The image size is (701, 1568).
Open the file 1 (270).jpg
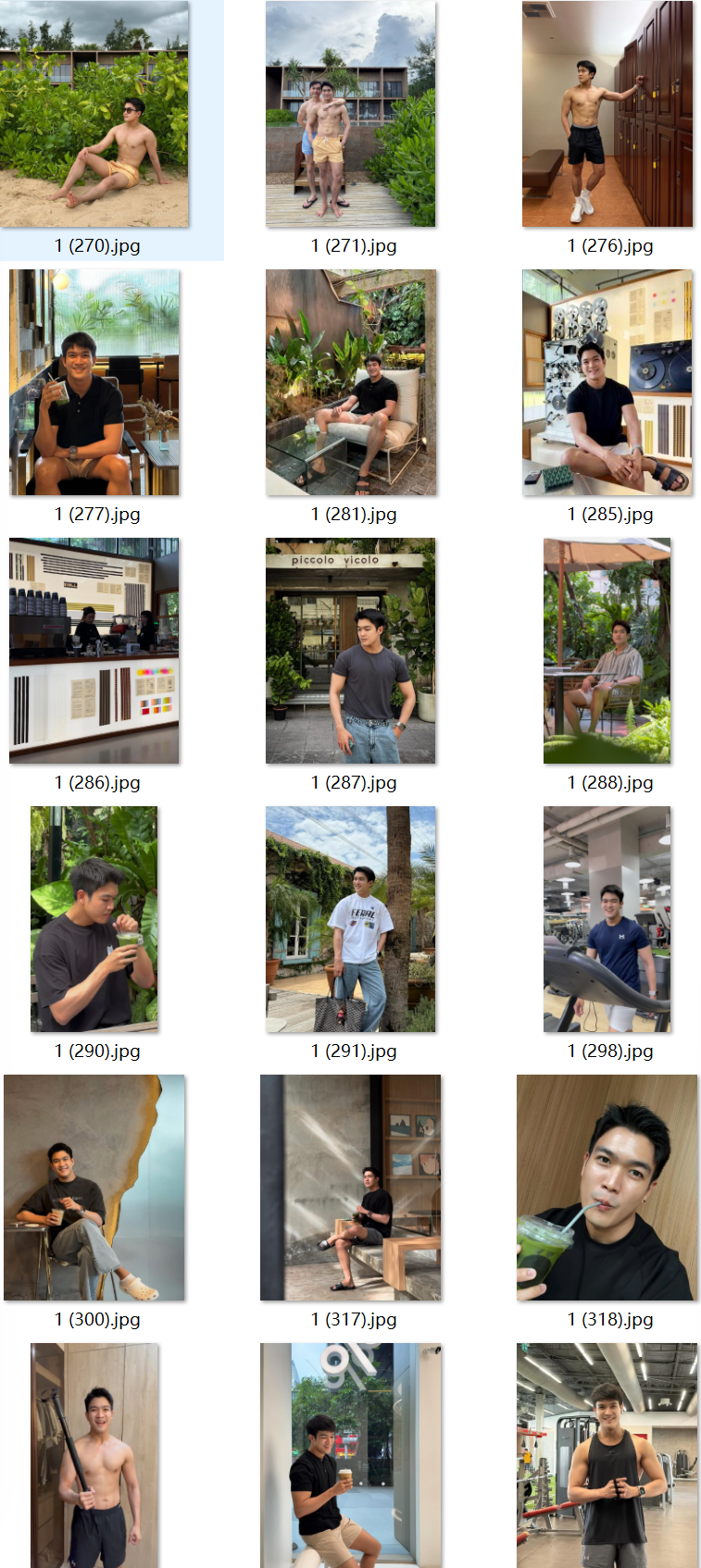tap(94, 115)
